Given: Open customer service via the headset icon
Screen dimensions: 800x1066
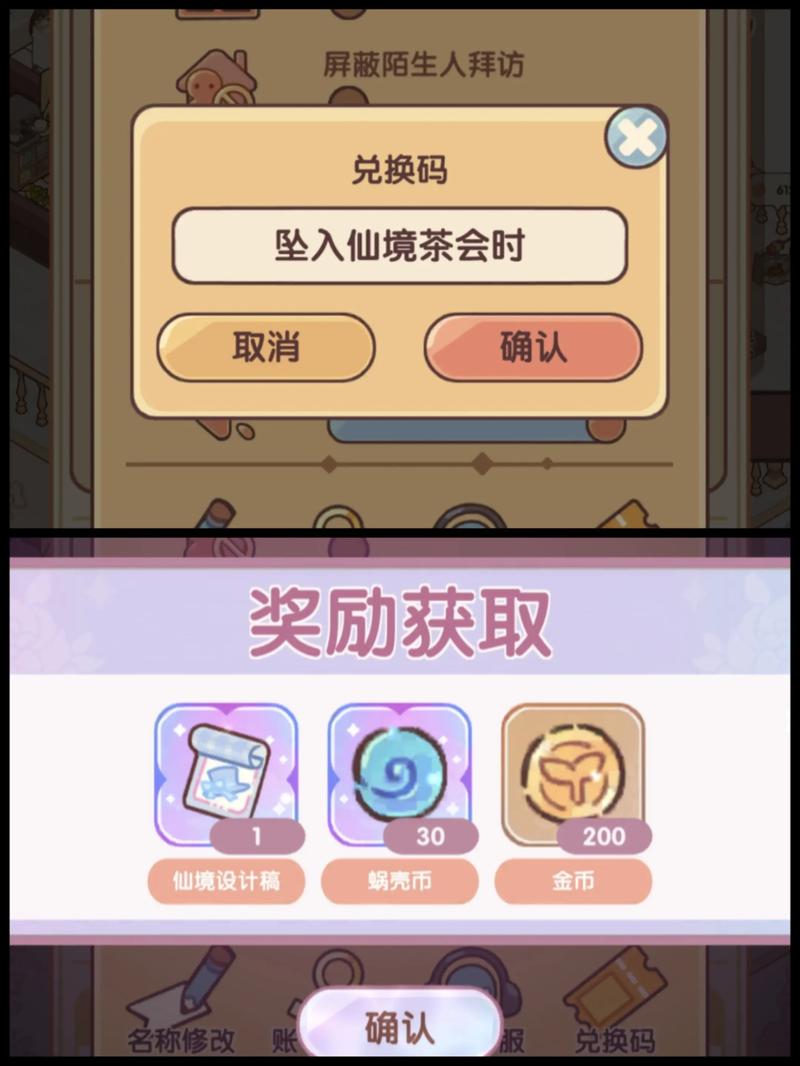Looking at the screenshot, I should click(x=468, y=975).
